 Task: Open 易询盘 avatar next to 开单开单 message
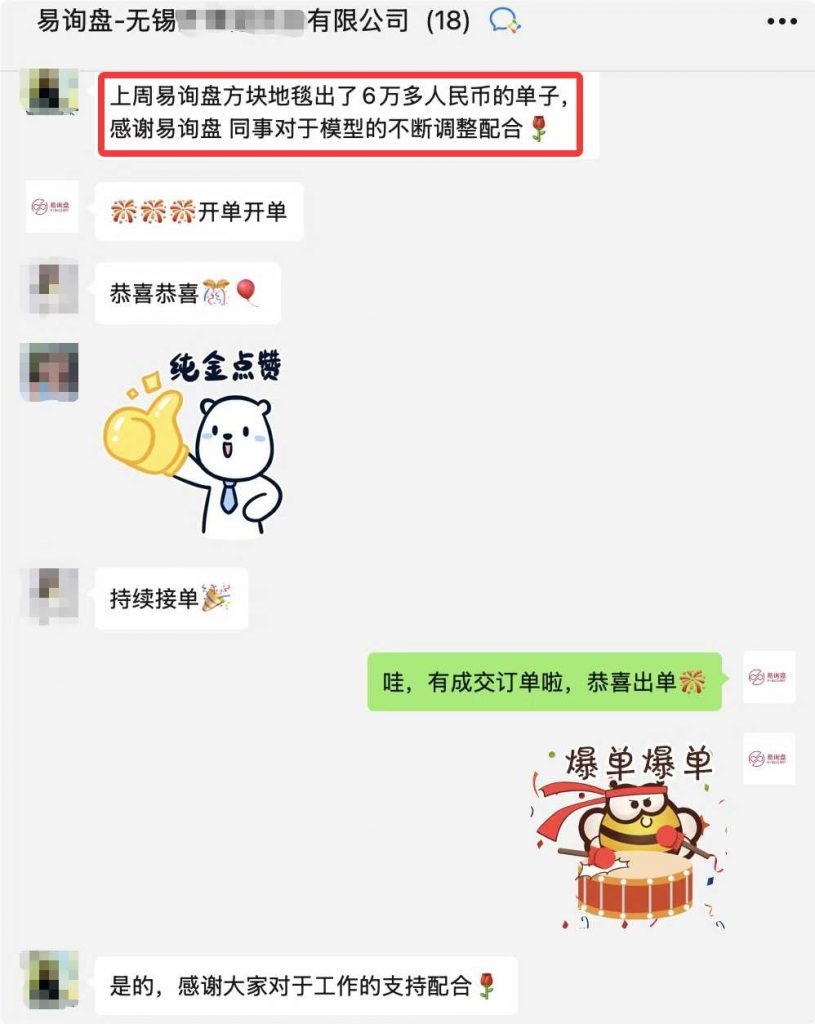[x=52, y=207]
